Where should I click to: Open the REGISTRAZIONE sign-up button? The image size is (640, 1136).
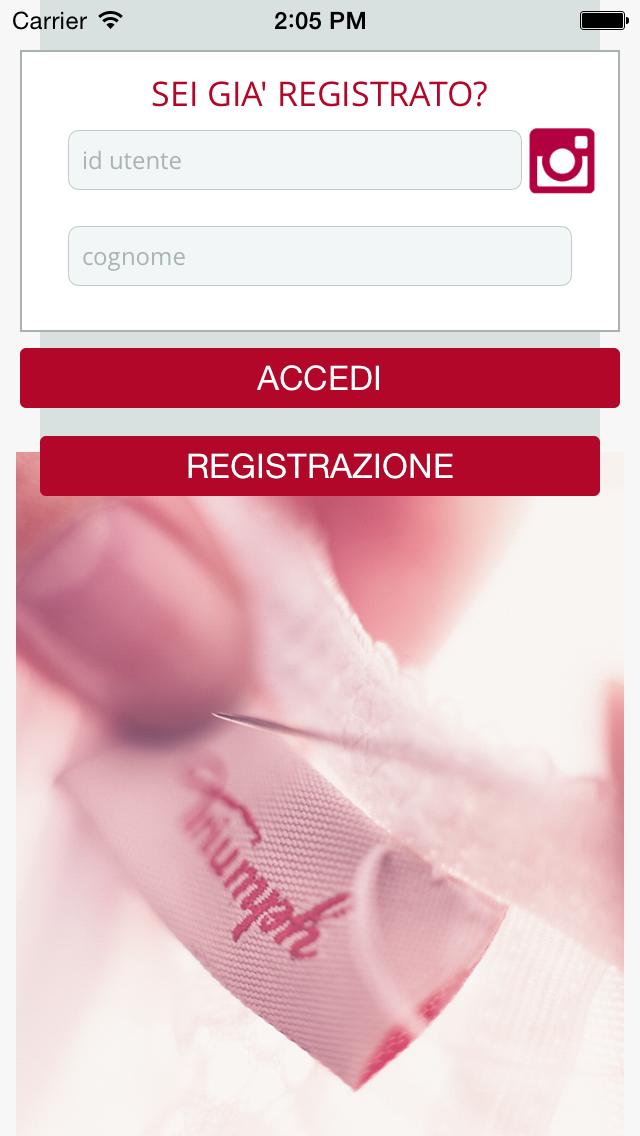[x=319, y=466]
